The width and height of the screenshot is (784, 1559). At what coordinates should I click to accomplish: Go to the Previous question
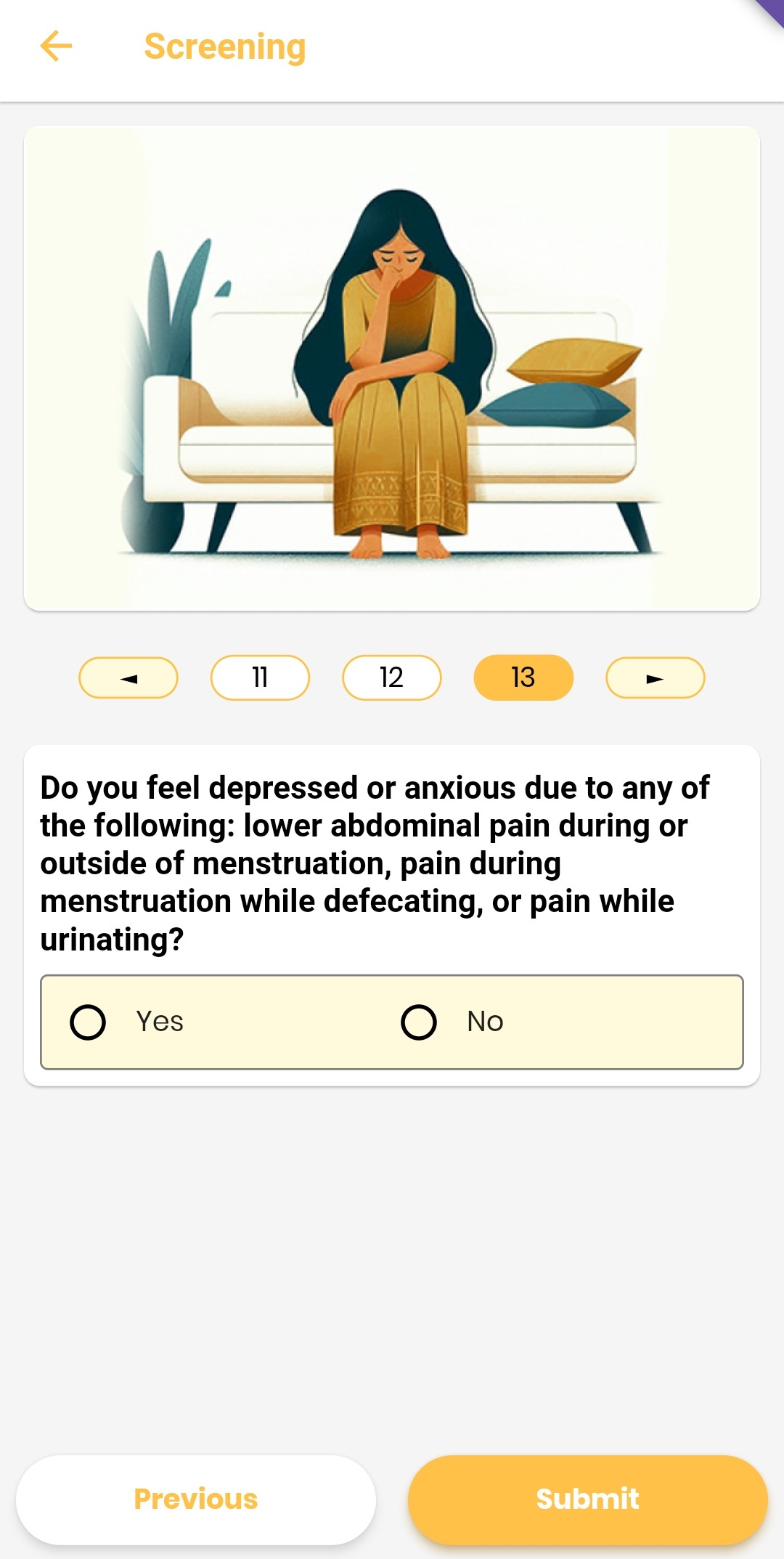[196, 1499]
